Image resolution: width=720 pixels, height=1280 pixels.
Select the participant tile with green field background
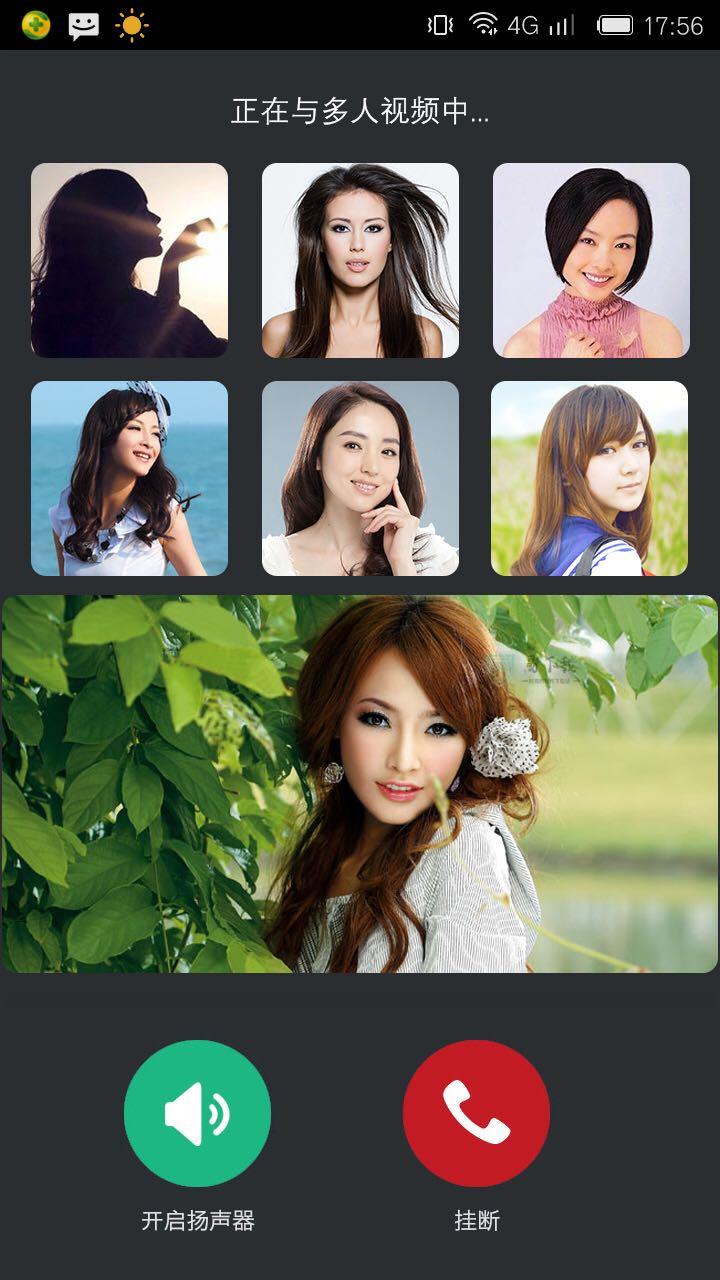pos(589,478)
